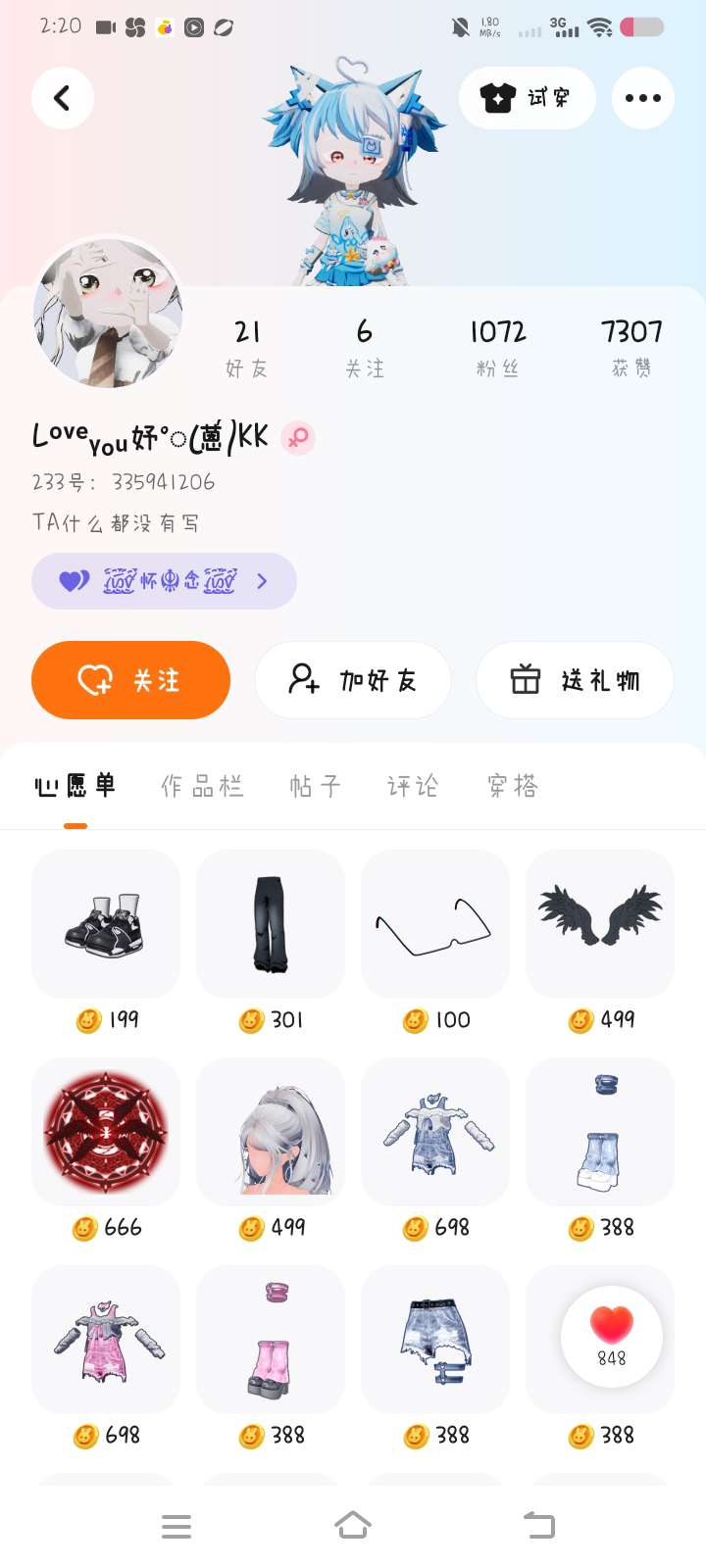This screenshot has width=706, height=1568.
Task: Switch to the 作品栏 tab
Action: (x=202, y=786)
